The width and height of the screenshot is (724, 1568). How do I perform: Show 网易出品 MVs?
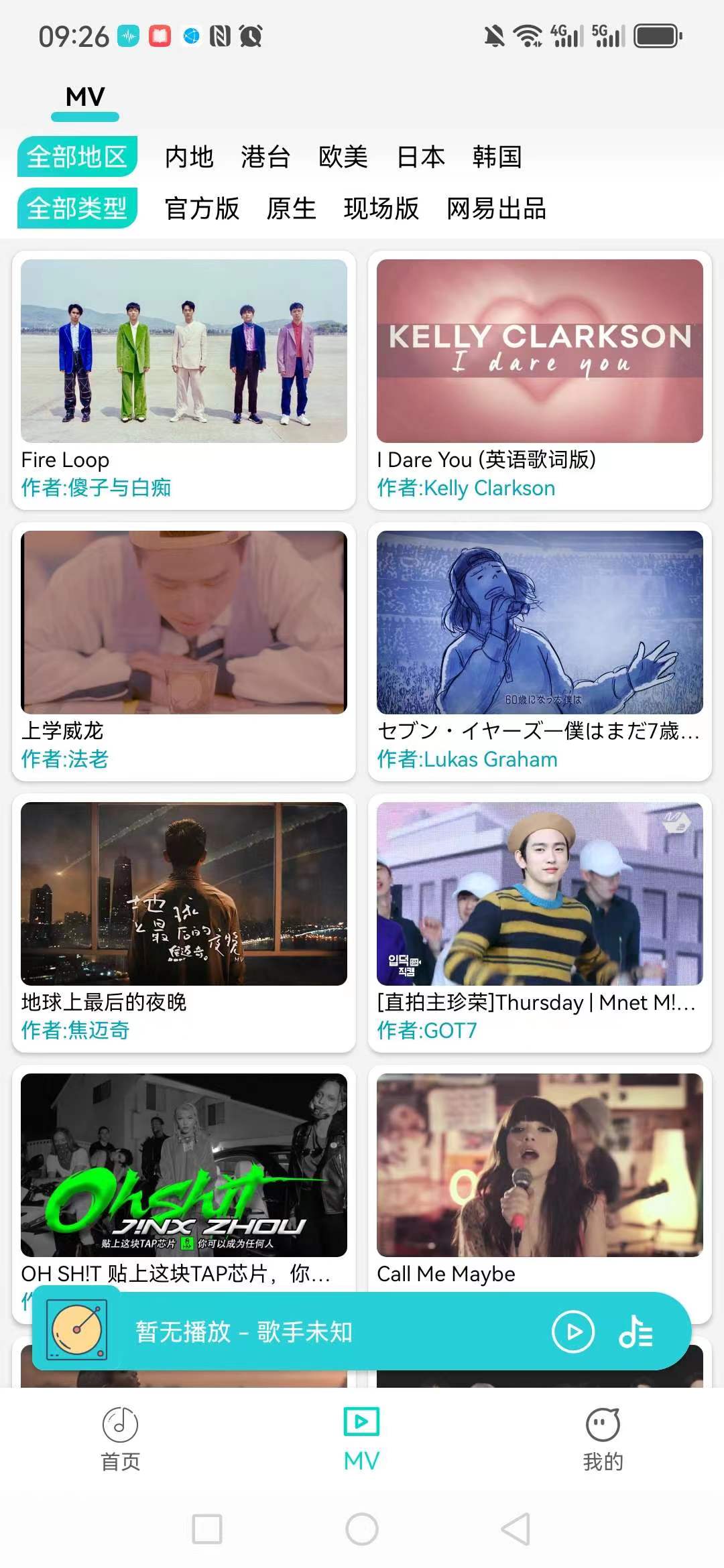[496, 208]
